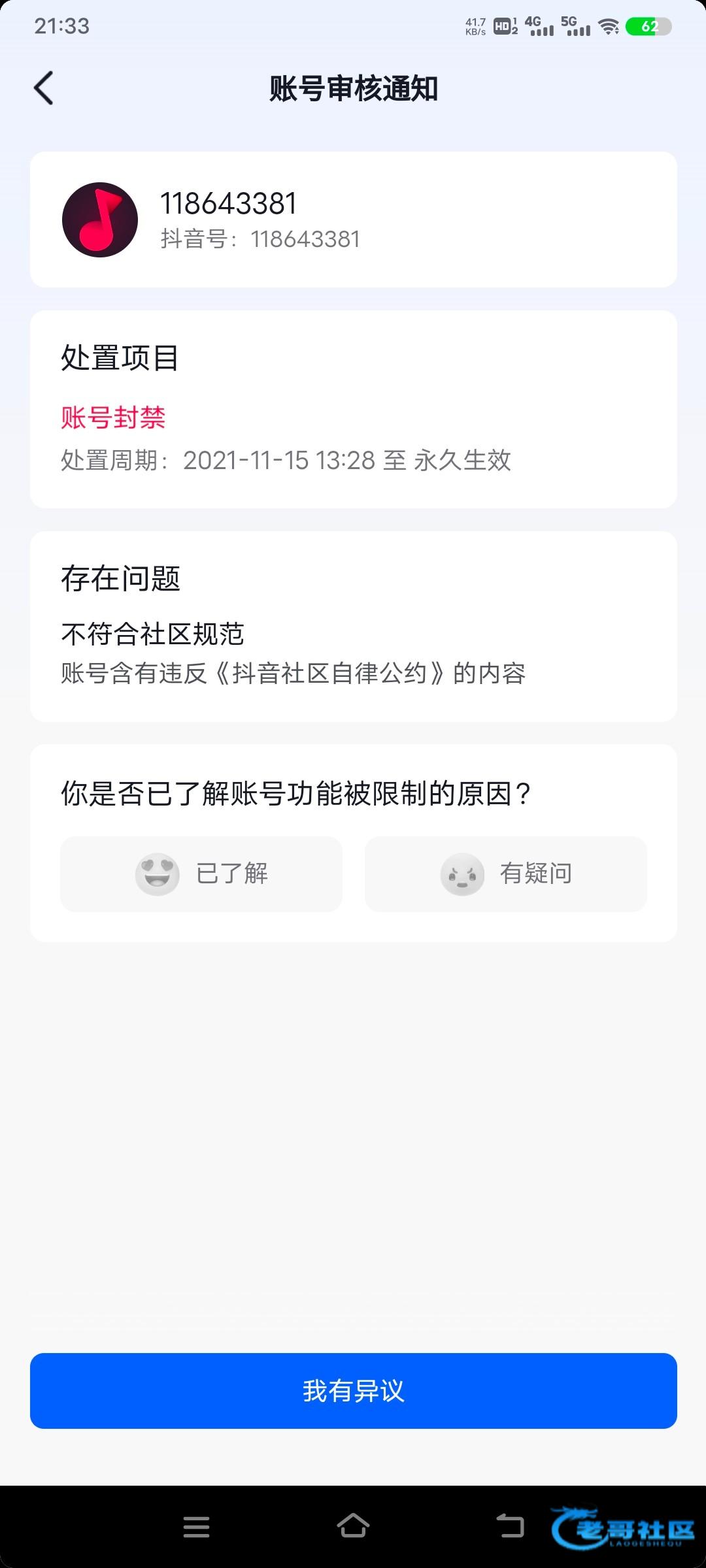
Task: Go back from 账号审核通知 page
Action: click(x=44, y=88)
